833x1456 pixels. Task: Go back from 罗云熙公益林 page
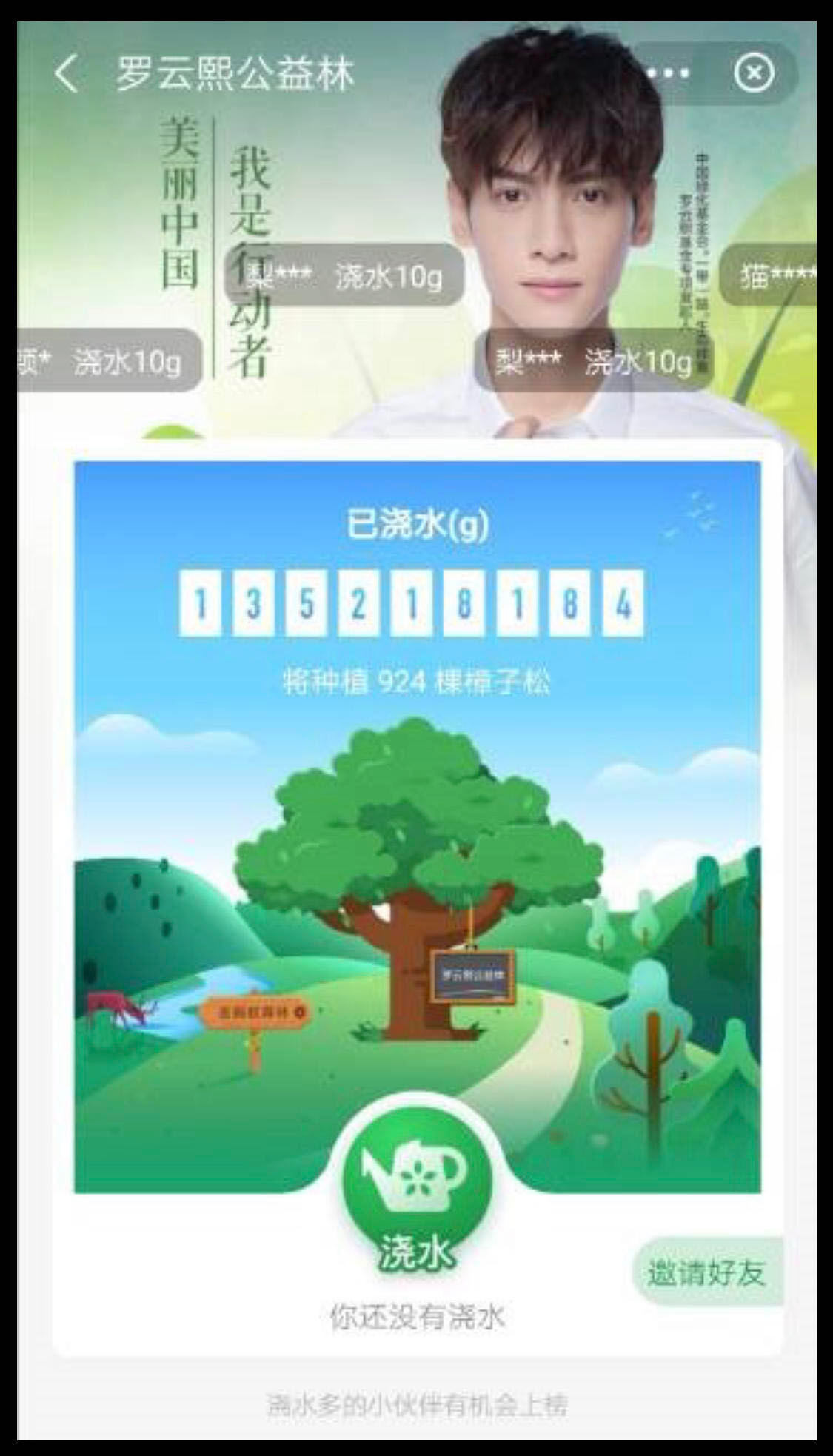pyautogui.click(x=66, y=74)
